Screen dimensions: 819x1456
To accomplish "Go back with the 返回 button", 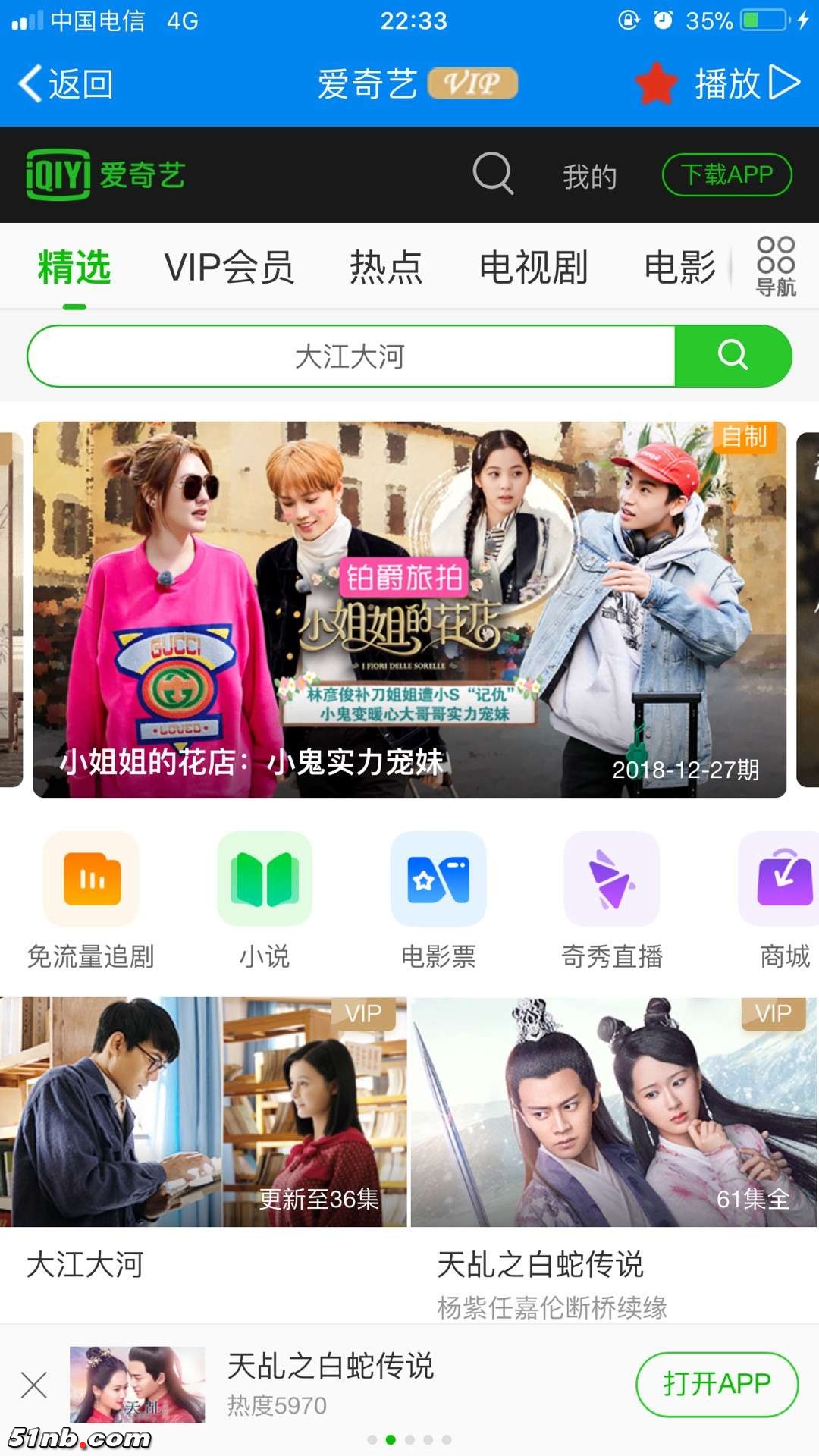I will click(x=67, y=83).
